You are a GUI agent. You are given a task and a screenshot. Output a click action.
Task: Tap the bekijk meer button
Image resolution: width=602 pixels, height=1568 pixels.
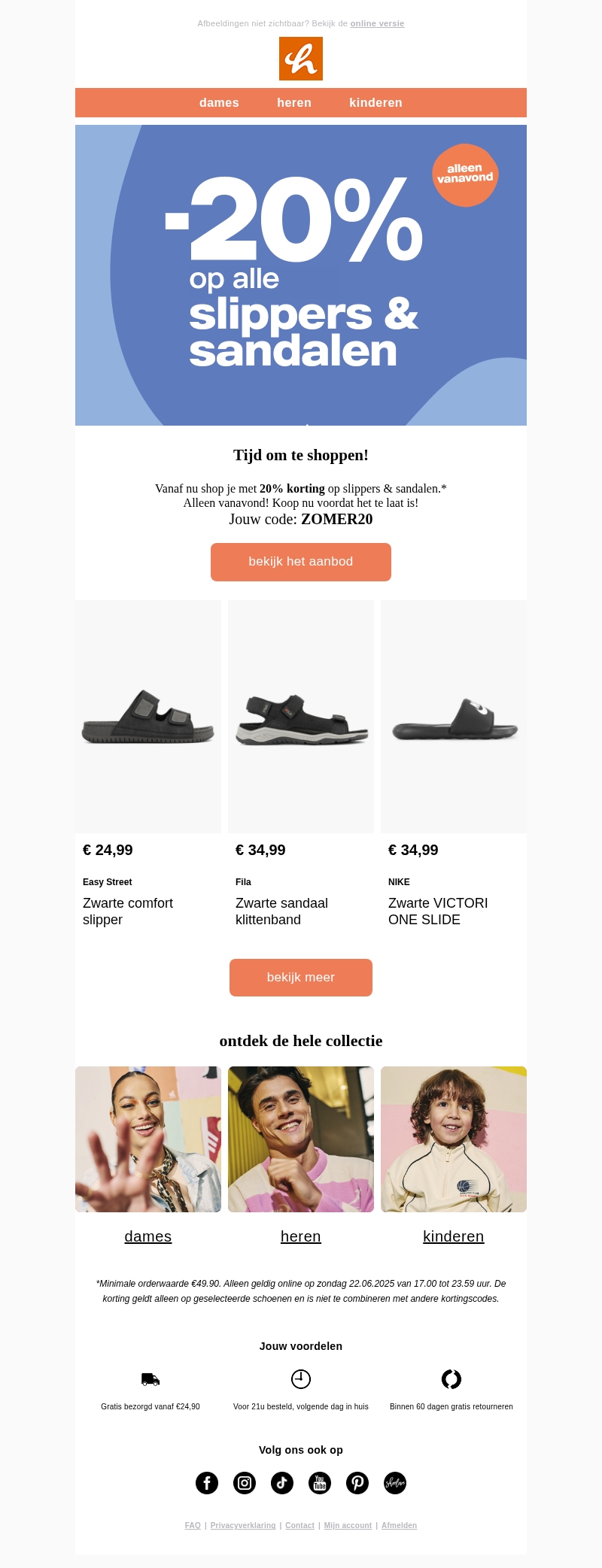click(x=301, y=978)
